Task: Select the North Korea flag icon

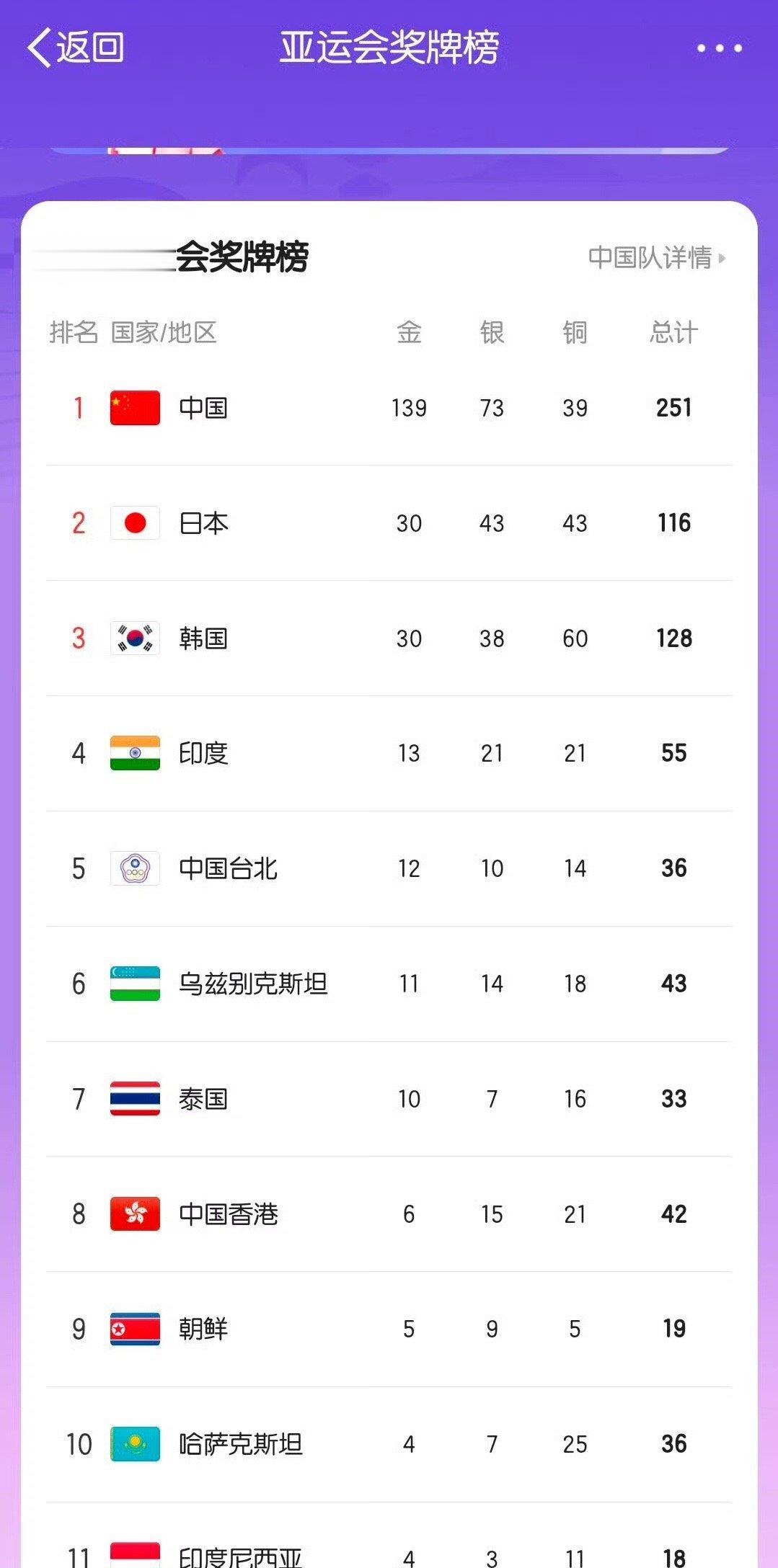Action: point(134,1329)
